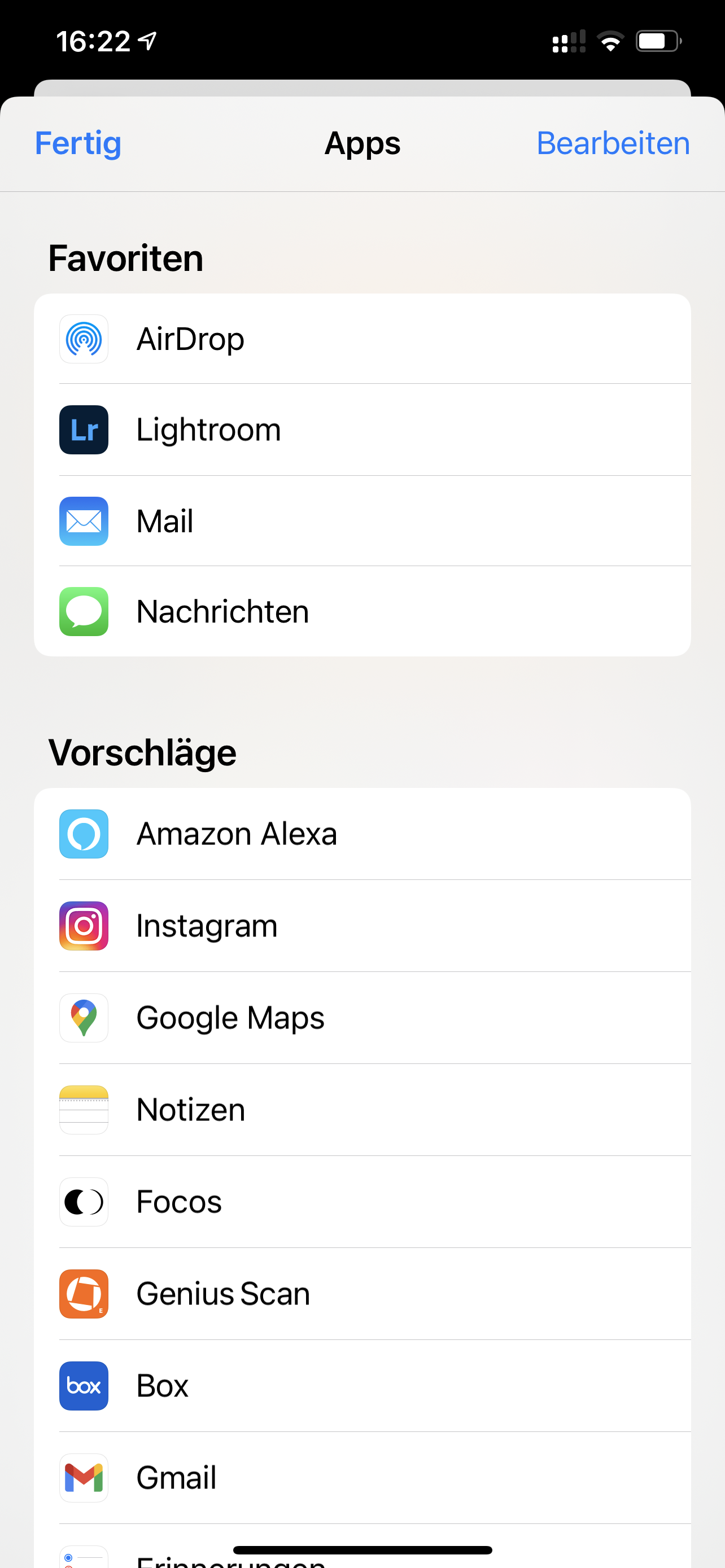Tap Fertig to close the Apps sheet
Viewport: 725px width, 1568px height.
click(78, 144)
